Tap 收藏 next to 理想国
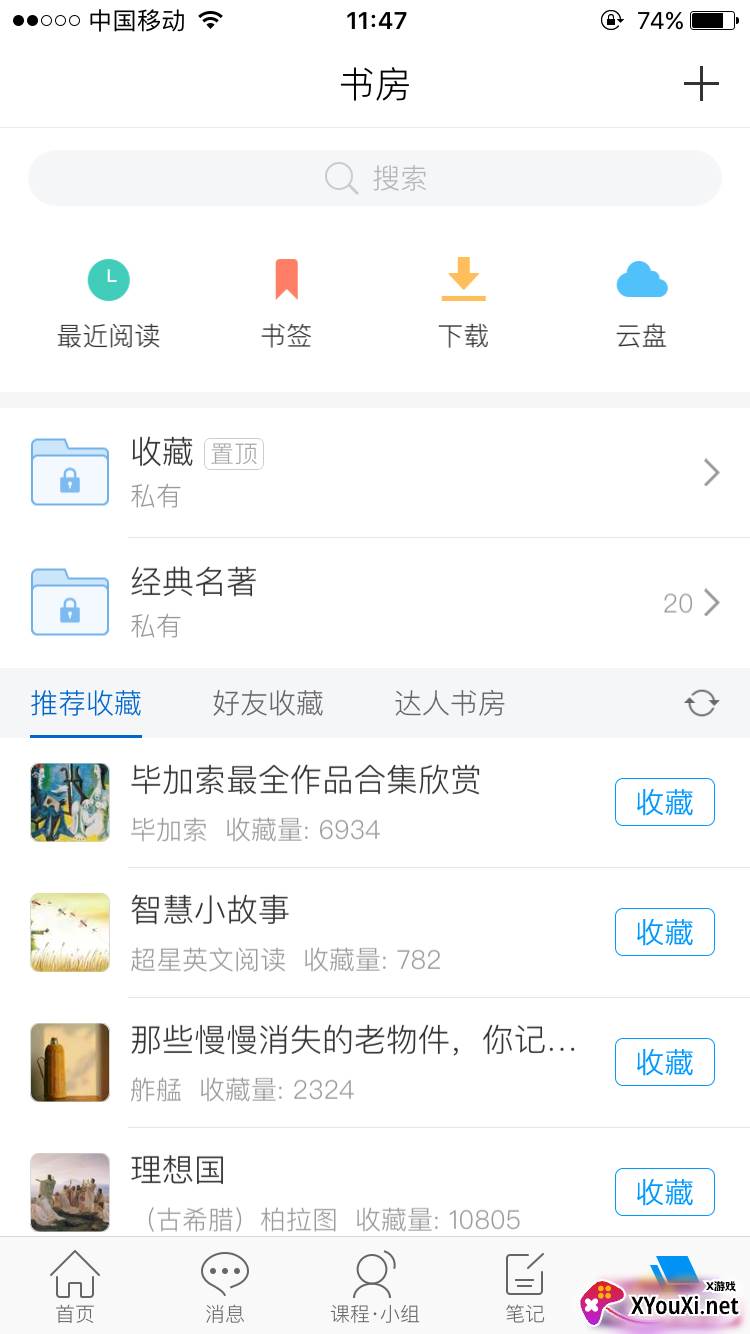 (x=664, y=1192)
